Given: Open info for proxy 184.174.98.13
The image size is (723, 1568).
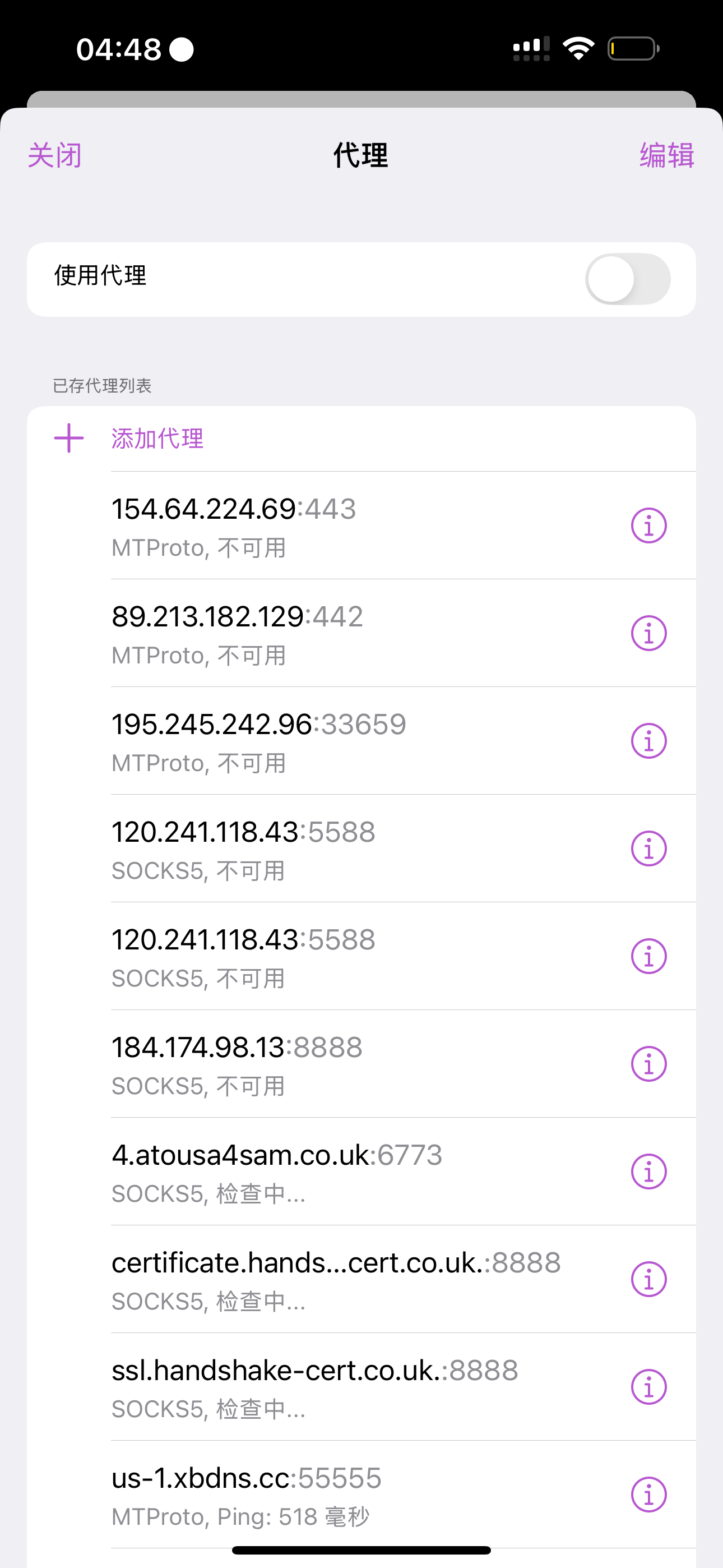Looking at the screenshot, I should click(x=649, y=1064).
